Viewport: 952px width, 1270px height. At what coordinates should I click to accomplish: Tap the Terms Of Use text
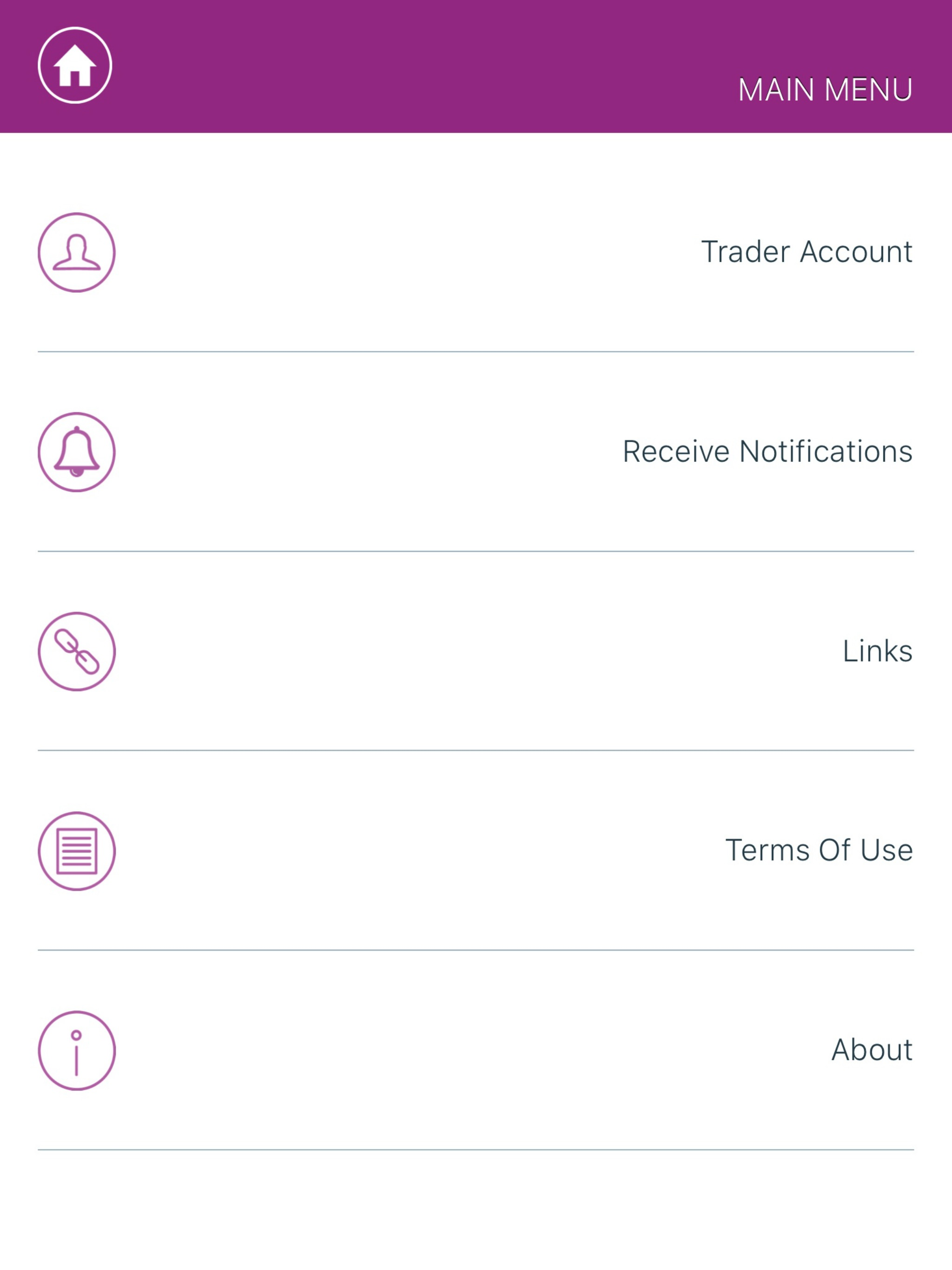coord(820,850)
